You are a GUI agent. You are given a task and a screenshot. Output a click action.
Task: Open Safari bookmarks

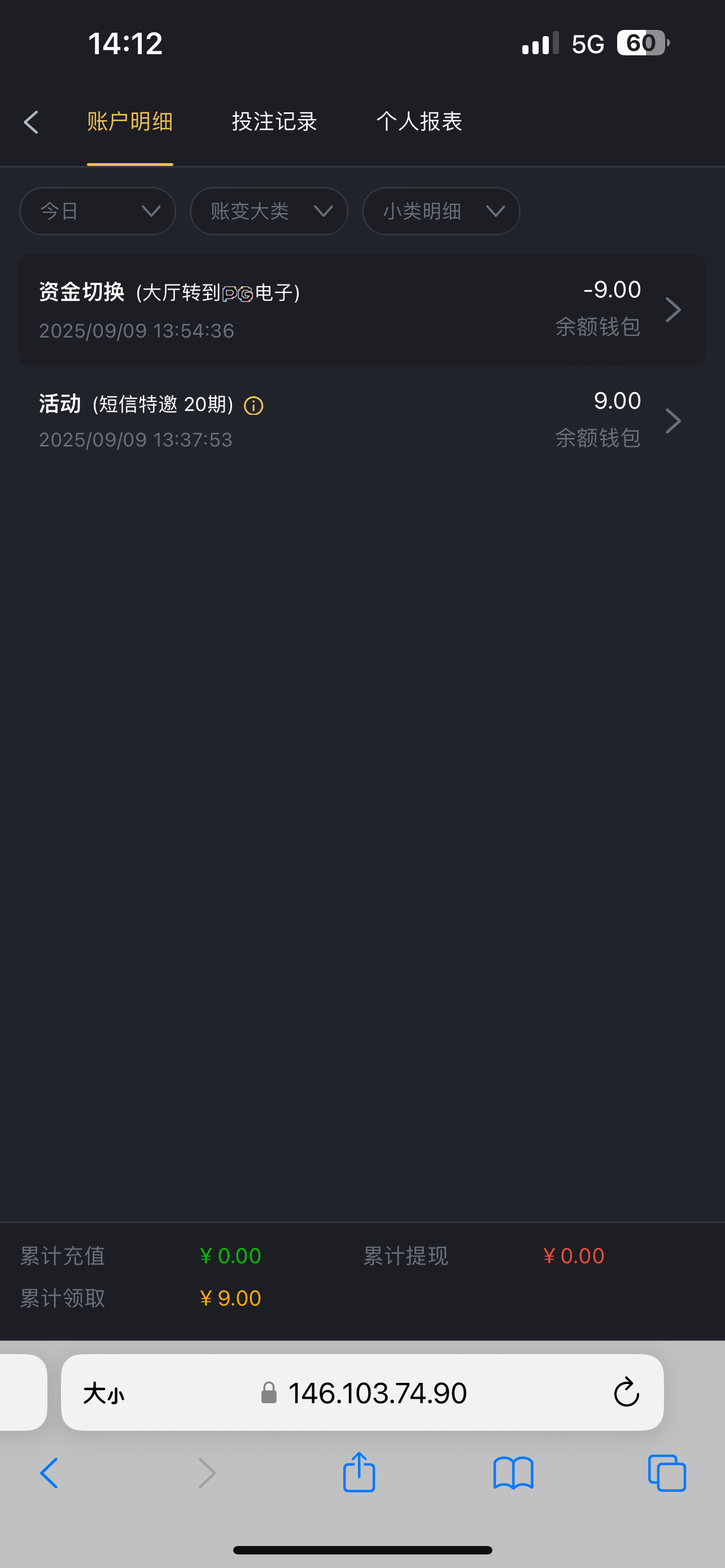point(513,1473)
